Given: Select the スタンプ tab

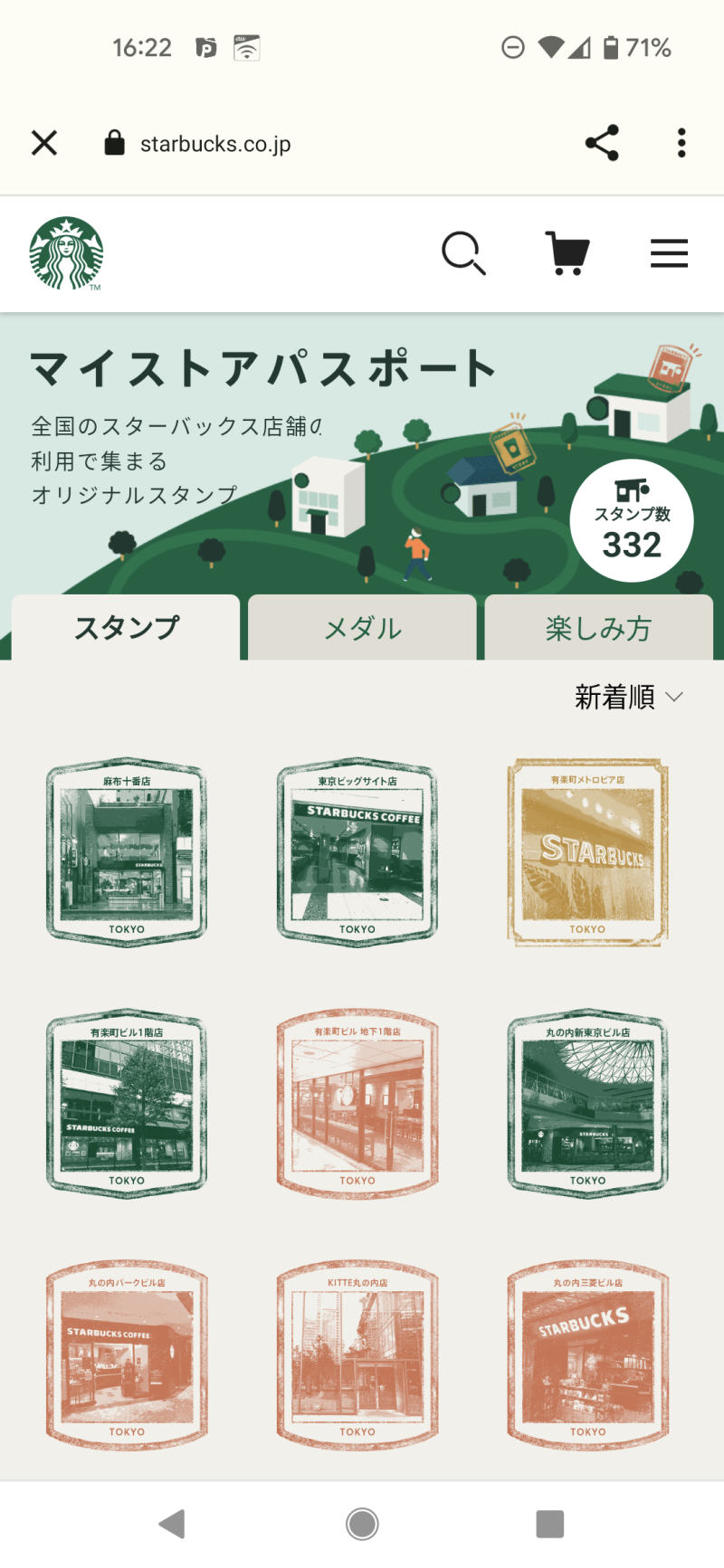Looking at the screenshot, I should pyautogui.click(x=126, y=628).
